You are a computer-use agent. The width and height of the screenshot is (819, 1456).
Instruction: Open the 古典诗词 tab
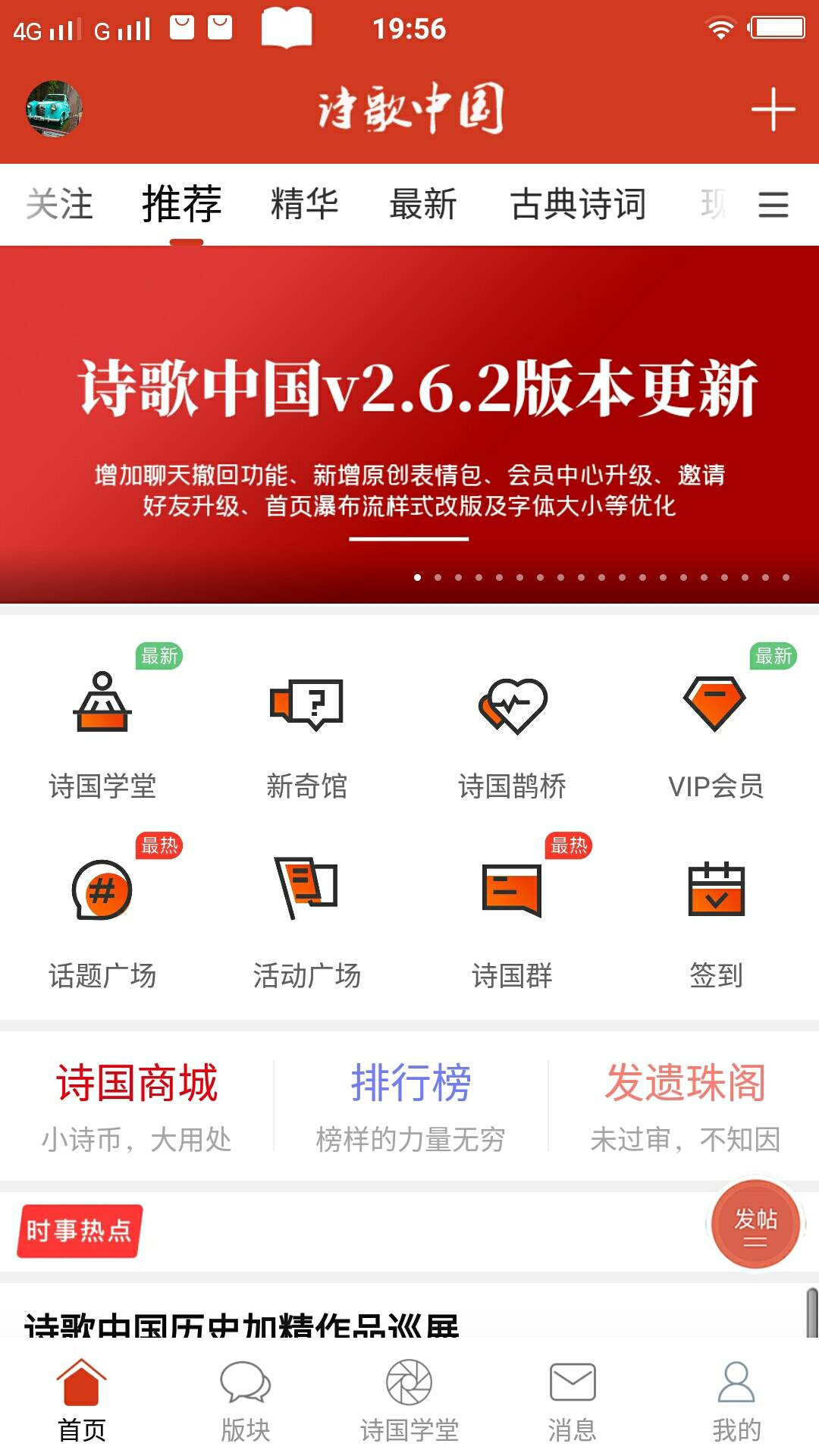578,205
